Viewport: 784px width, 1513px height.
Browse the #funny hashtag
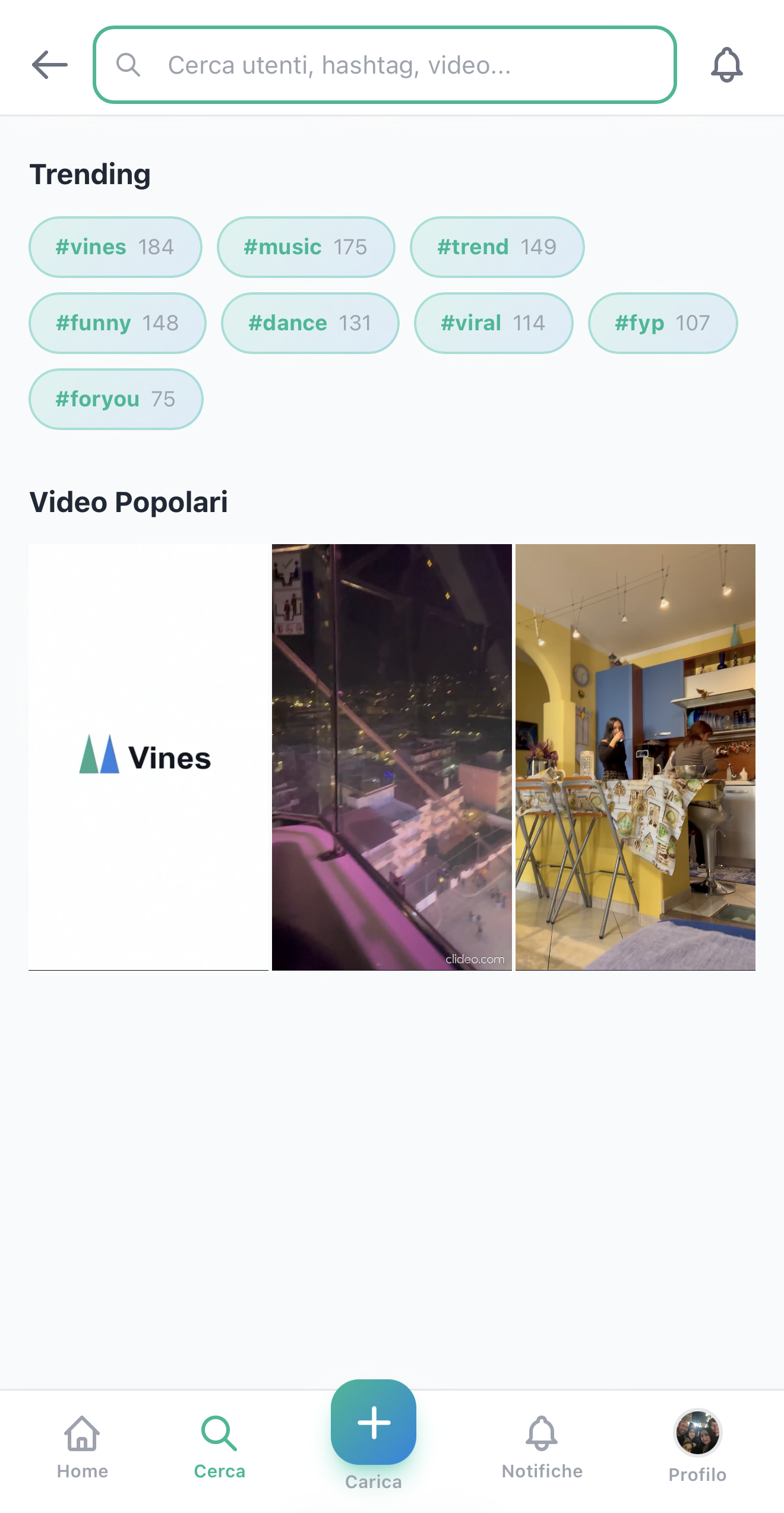[x=117, y=323]
